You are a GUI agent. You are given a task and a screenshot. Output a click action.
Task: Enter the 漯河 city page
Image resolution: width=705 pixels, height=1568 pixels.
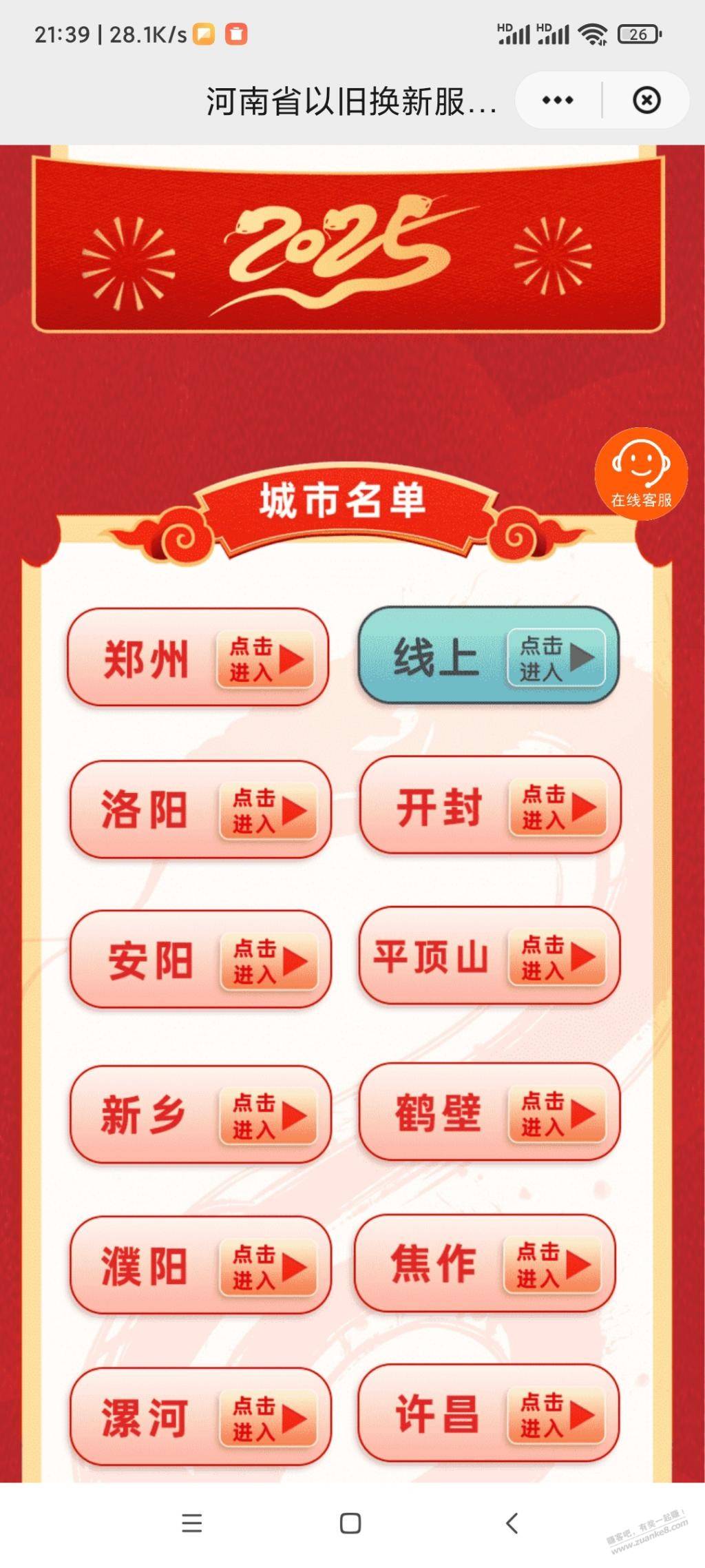200,1416
